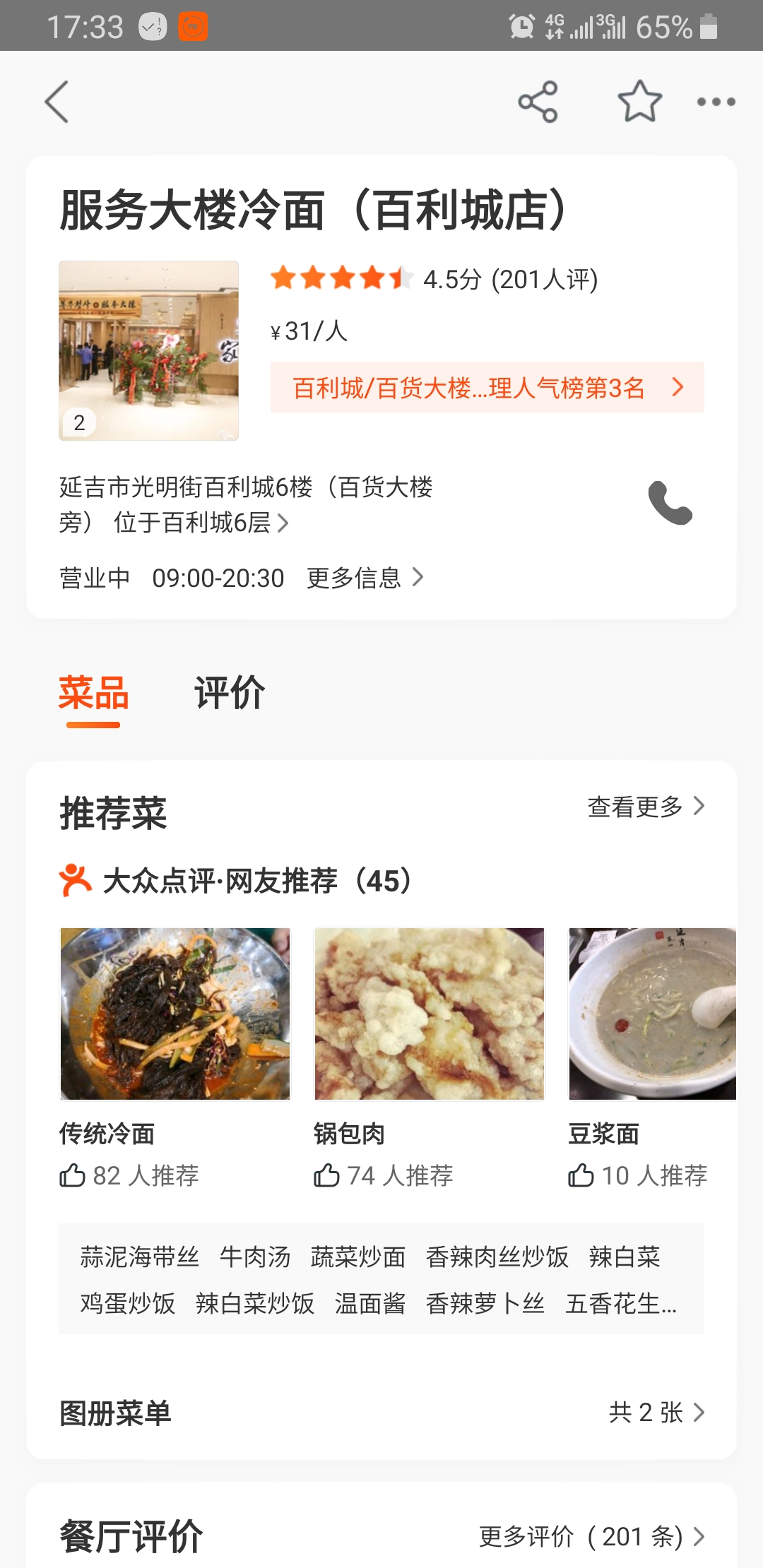
Task: Share this restaurant page
Action: point(538,102)
